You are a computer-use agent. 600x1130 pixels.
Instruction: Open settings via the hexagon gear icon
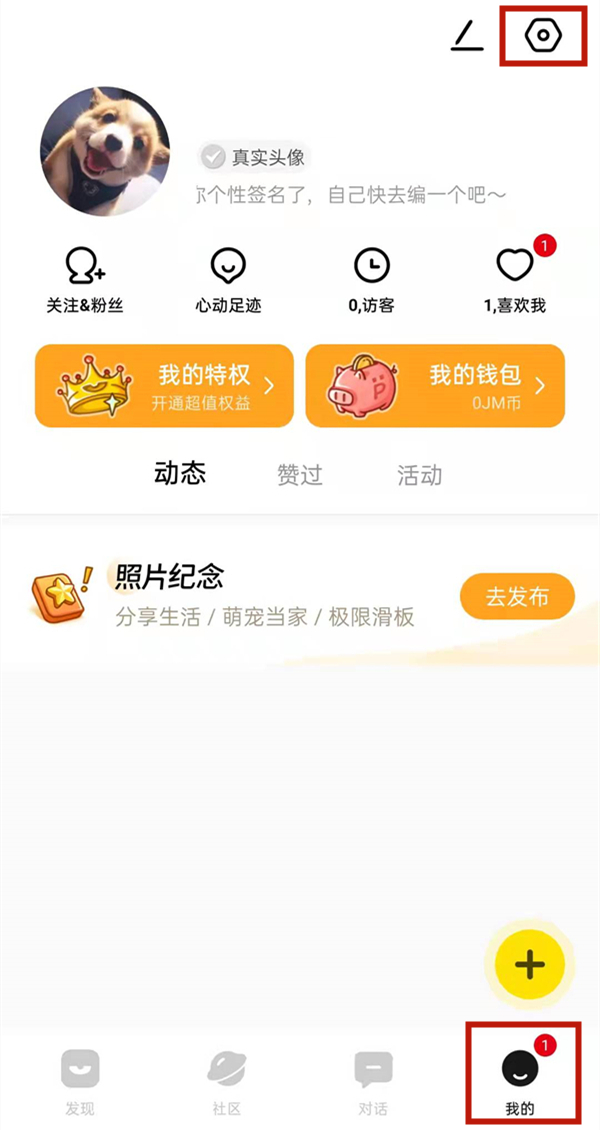pos(543,36)
